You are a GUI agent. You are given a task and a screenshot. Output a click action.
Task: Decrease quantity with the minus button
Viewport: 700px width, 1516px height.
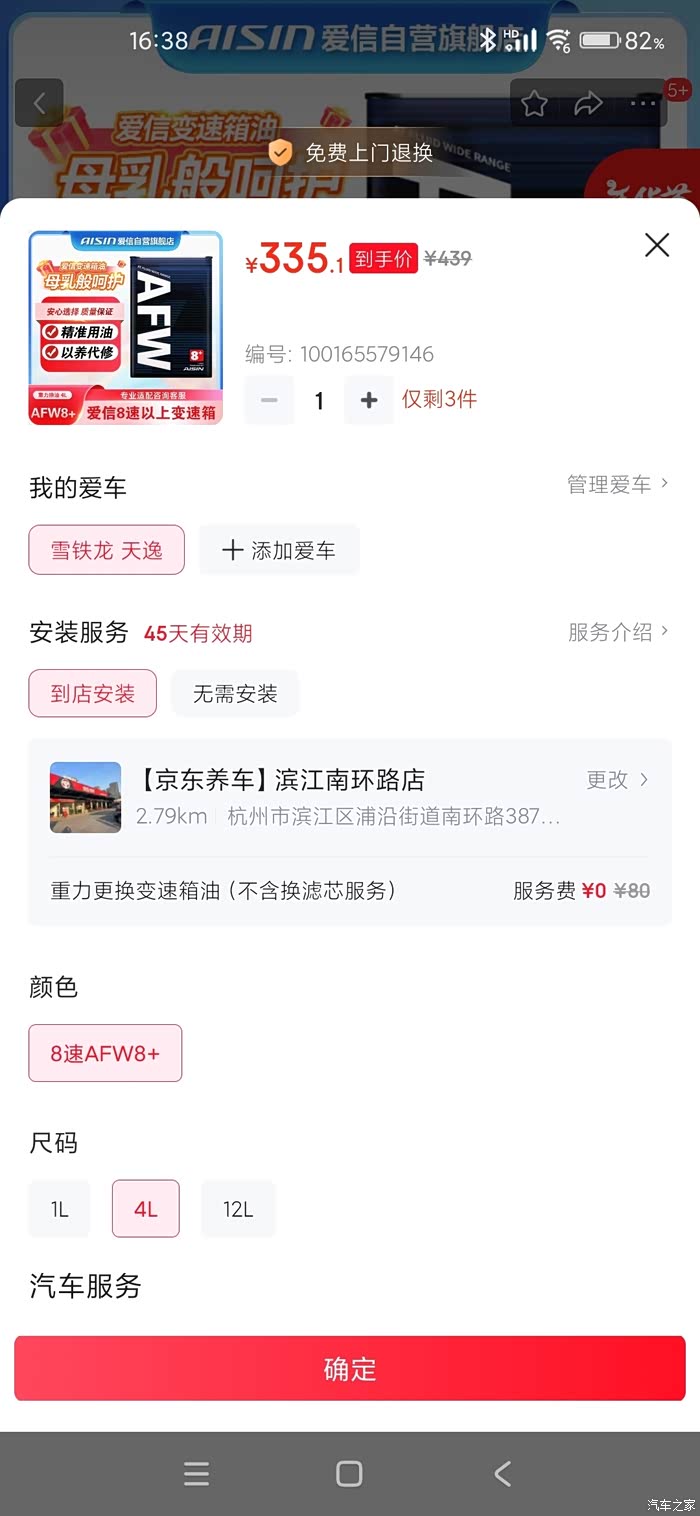269,400
